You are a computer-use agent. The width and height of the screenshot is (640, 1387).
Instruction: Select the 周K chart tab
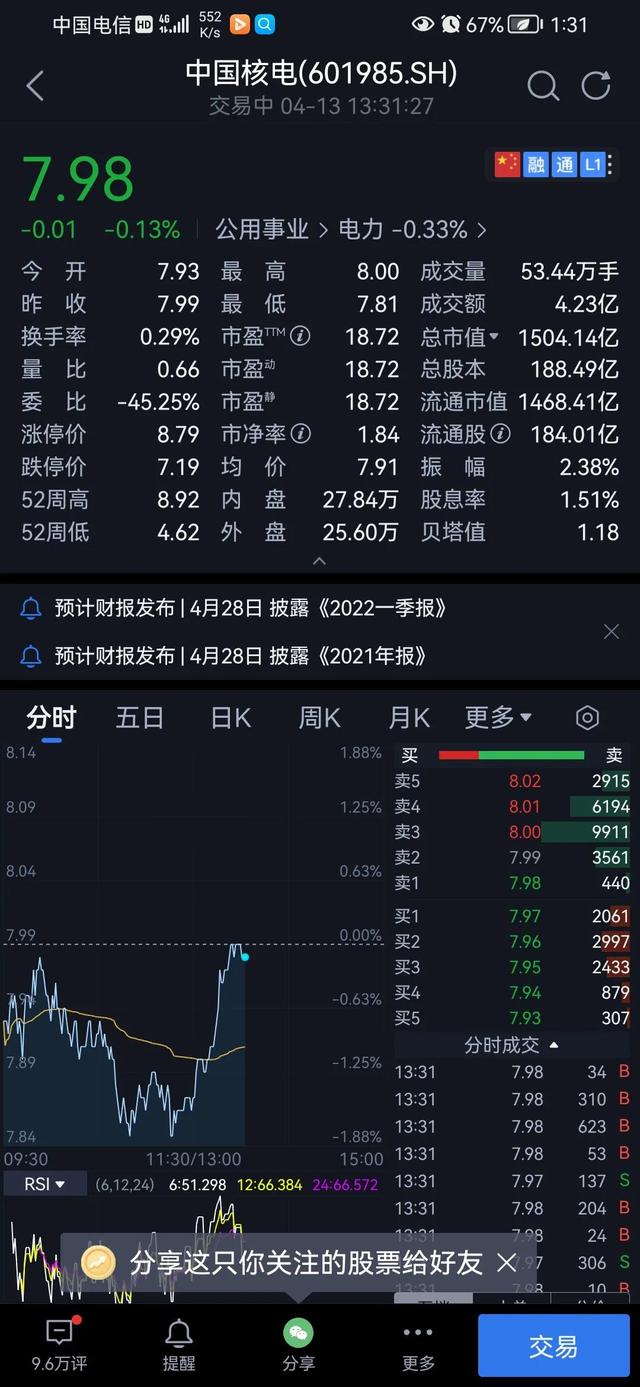coord(319,717)
